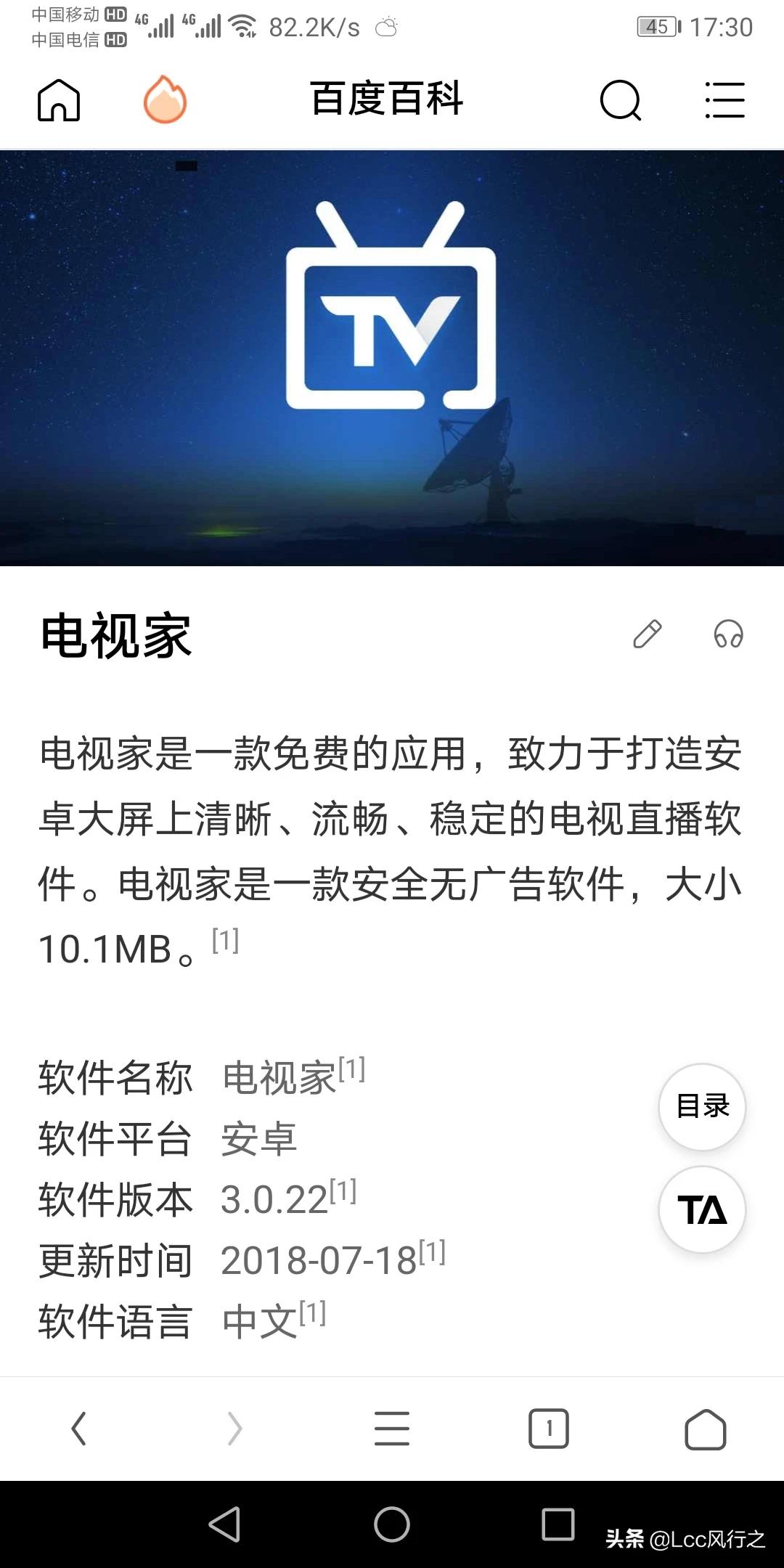Open the 目录 floating button
Screen dimensions: 784x1568
pos(702,1106)
